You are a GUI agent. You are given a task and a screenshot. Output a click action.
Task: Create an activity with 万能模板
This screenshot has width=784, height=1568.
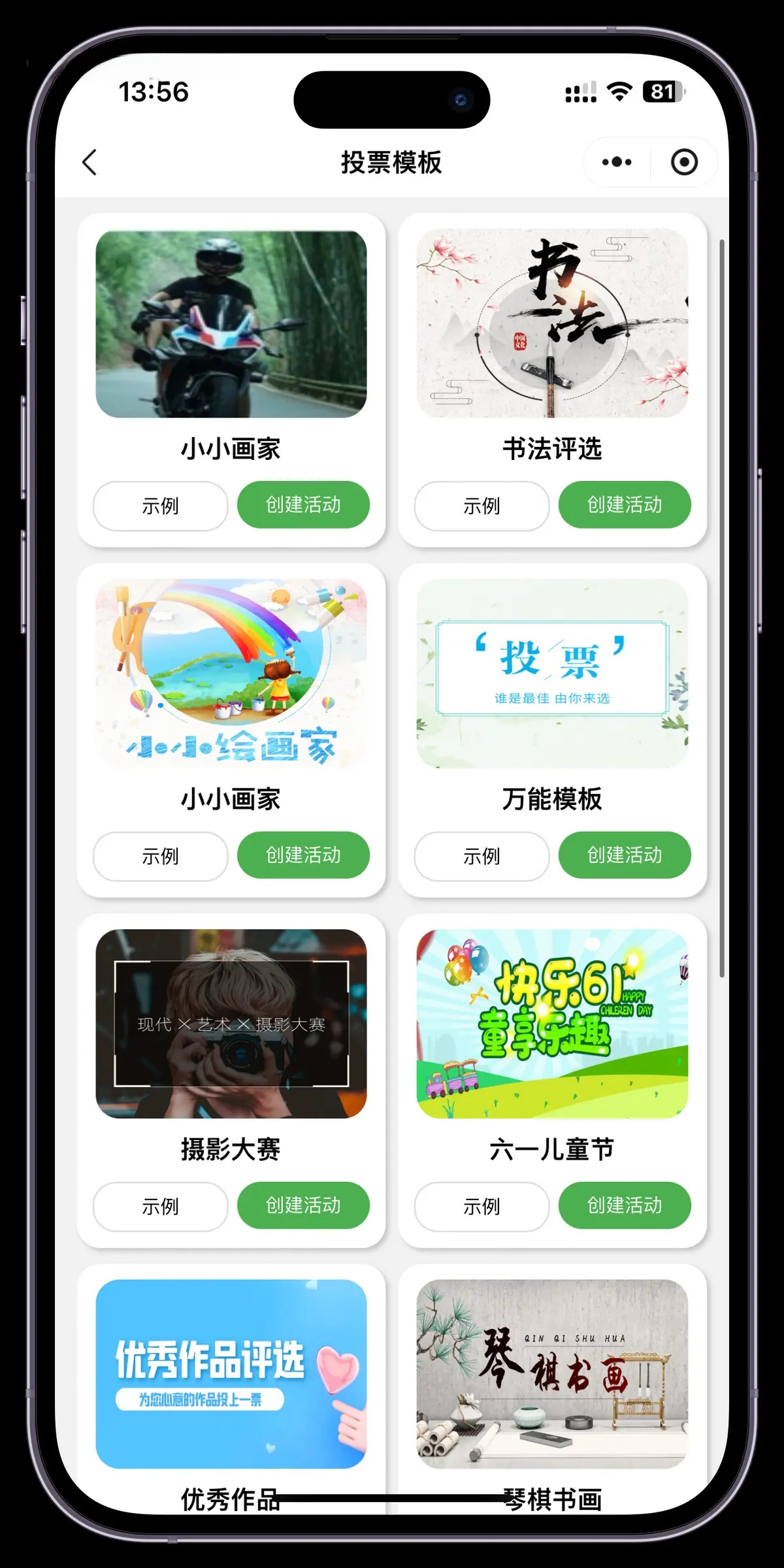click(624, 855)
